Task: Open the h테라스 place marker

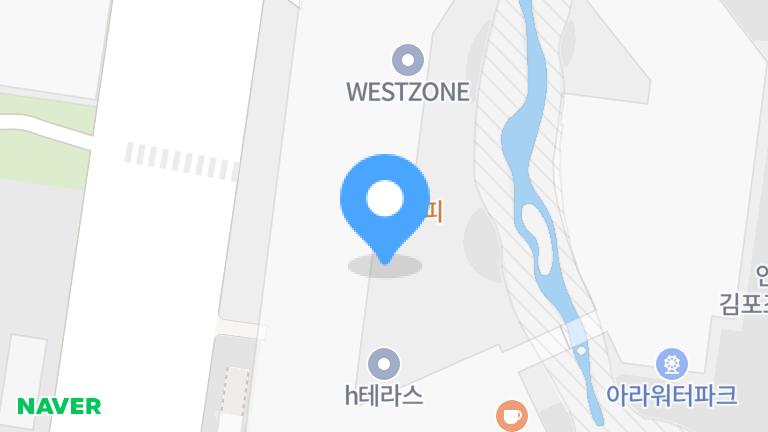Action: (x=384, y=364)
